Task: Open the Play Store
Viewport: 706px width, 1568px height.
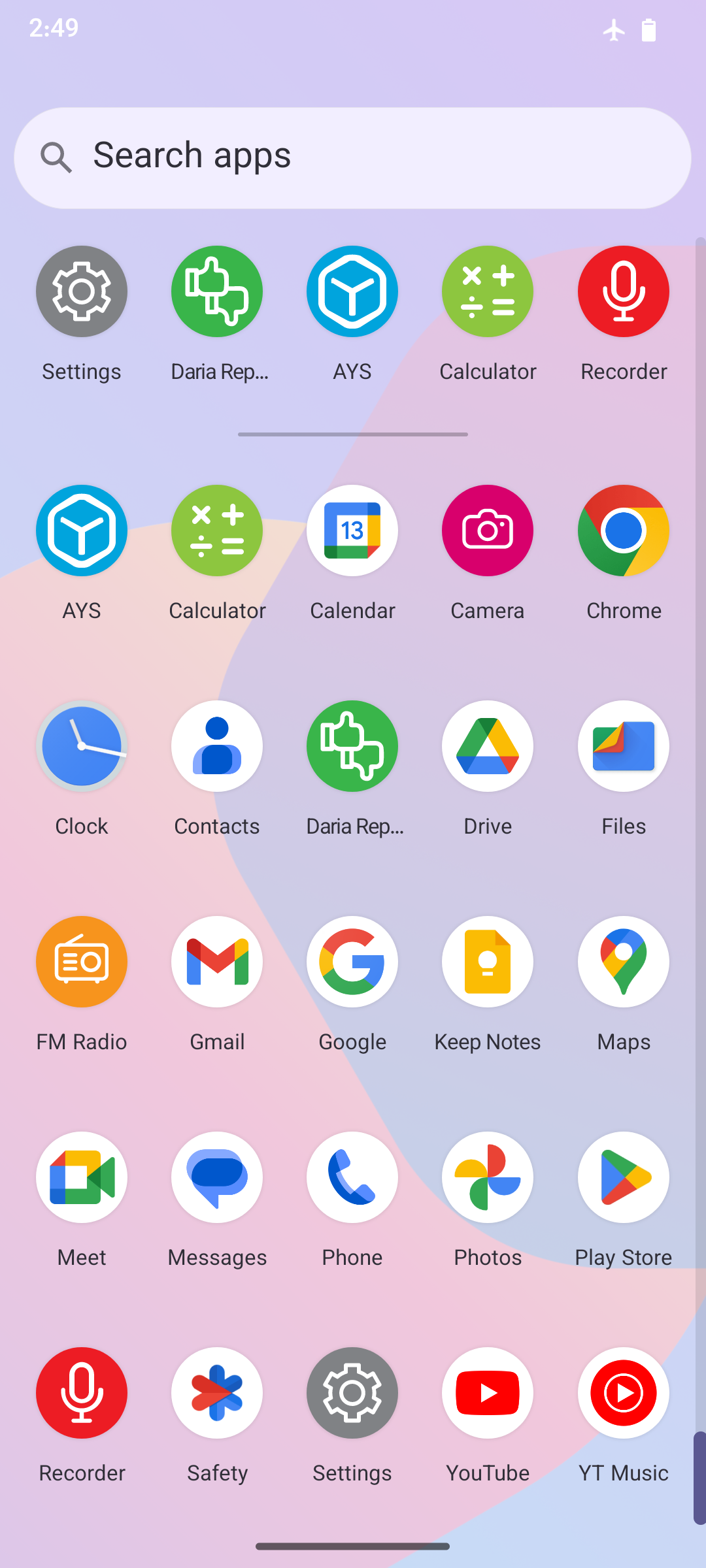Action: (623, 1177)
